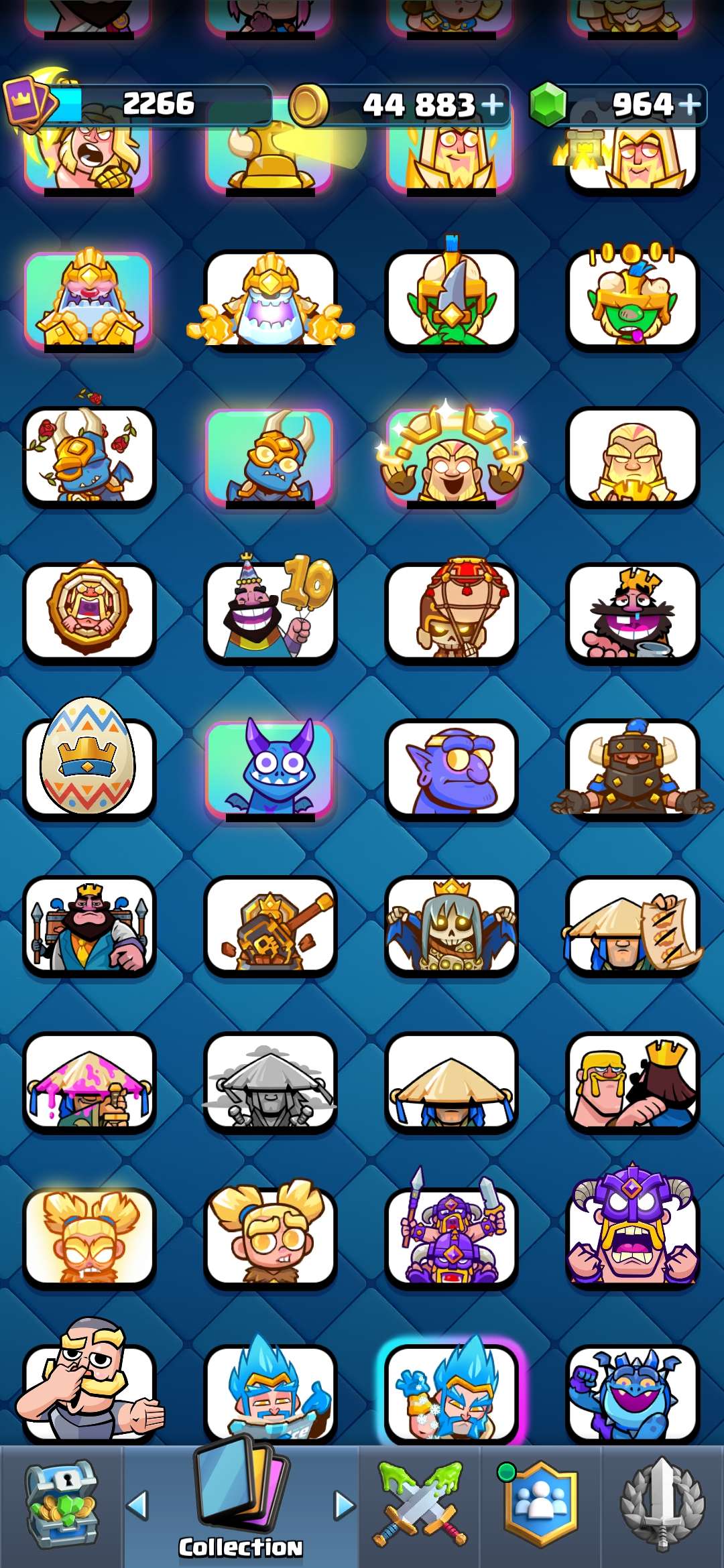Tap the left arrow beside Collection
The image size is (724, 1568).
point(137,1506)
